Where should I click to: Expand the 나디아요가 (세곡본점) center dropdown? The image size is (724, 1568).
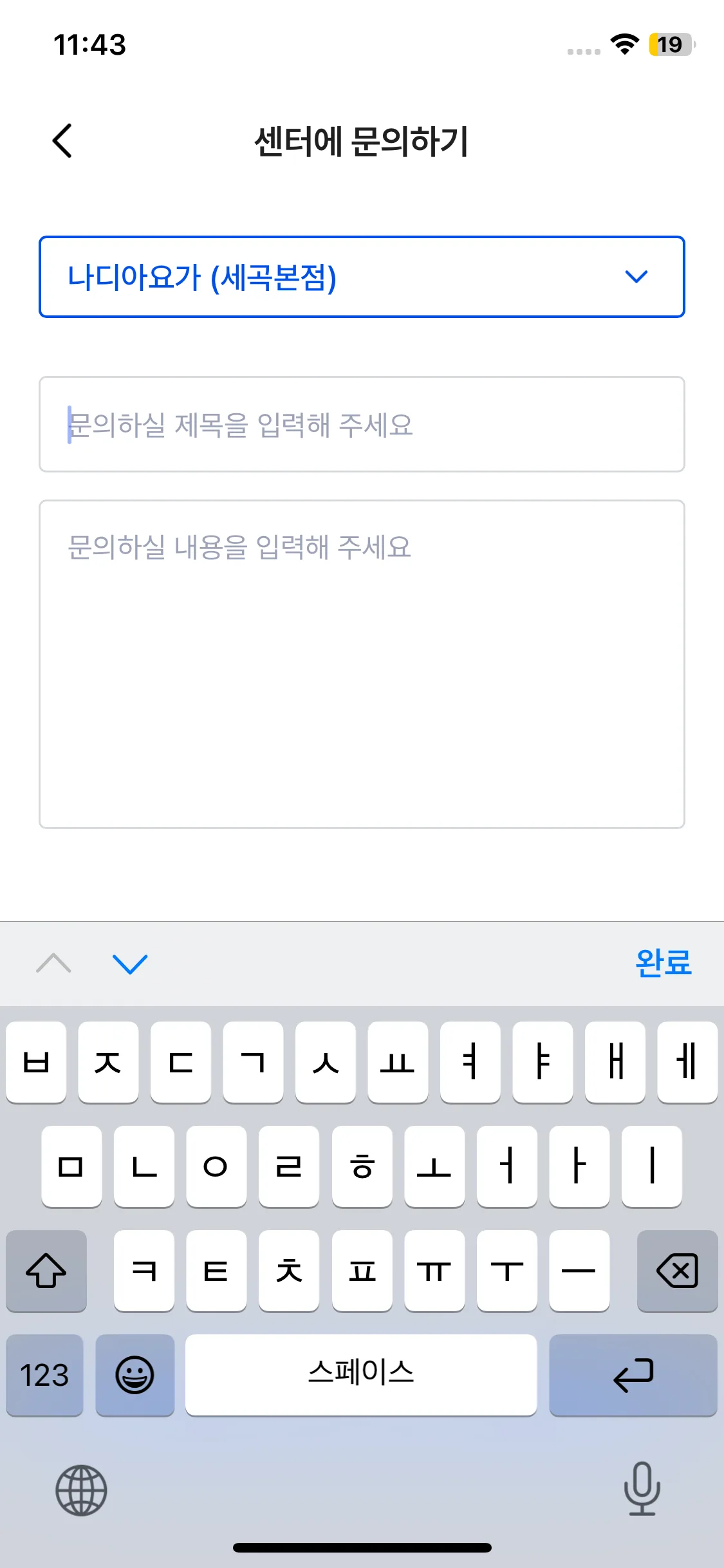362,277
